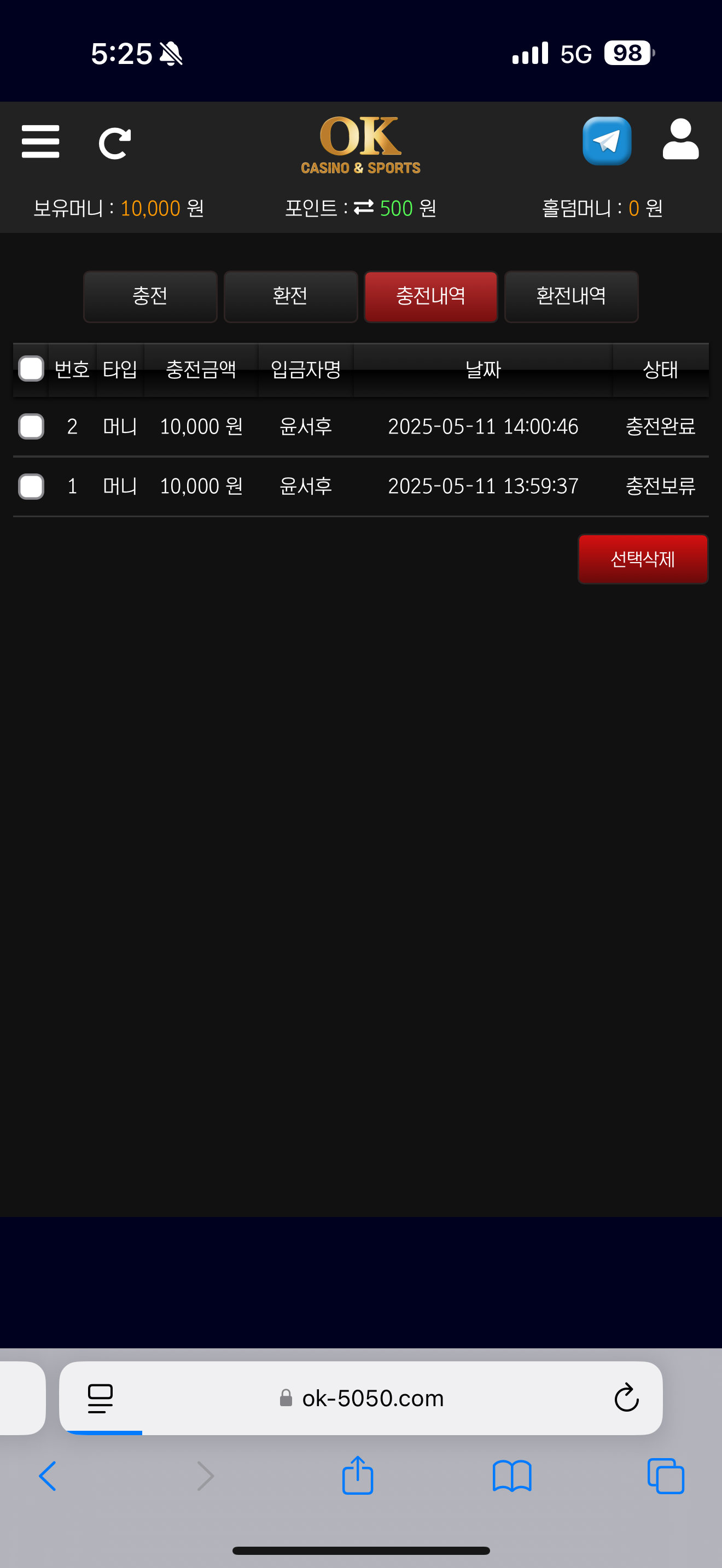Check the select-all checkbox in table header
The width and height of the screenshot is (722, 1568).
(31, 369)
